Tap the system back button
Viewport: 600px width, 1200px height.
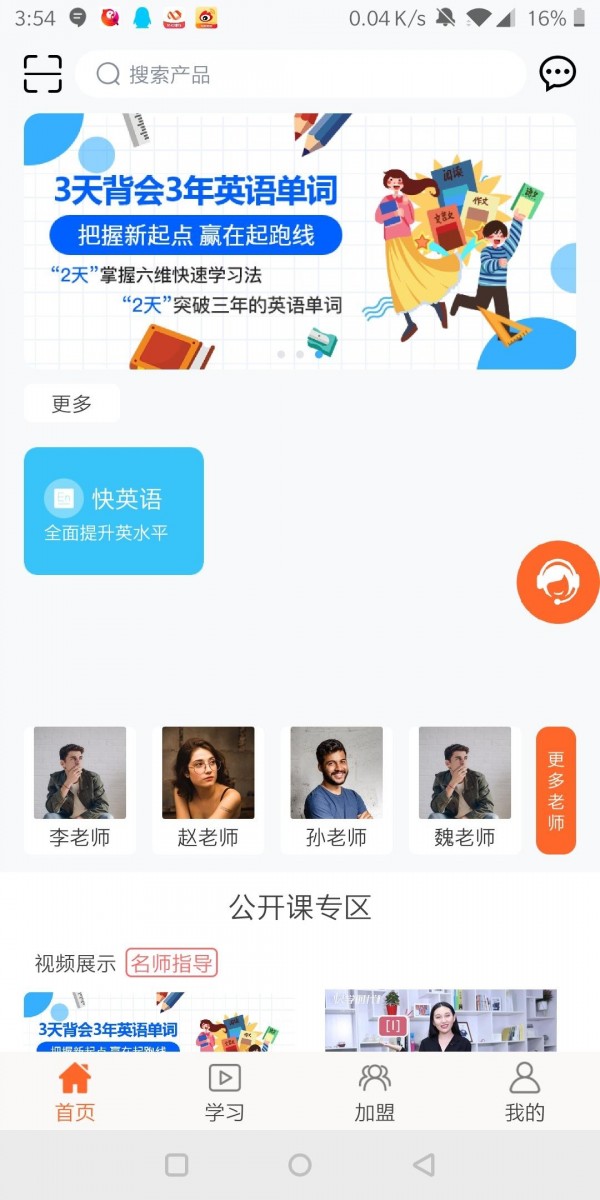click(x=424, y=1165)
